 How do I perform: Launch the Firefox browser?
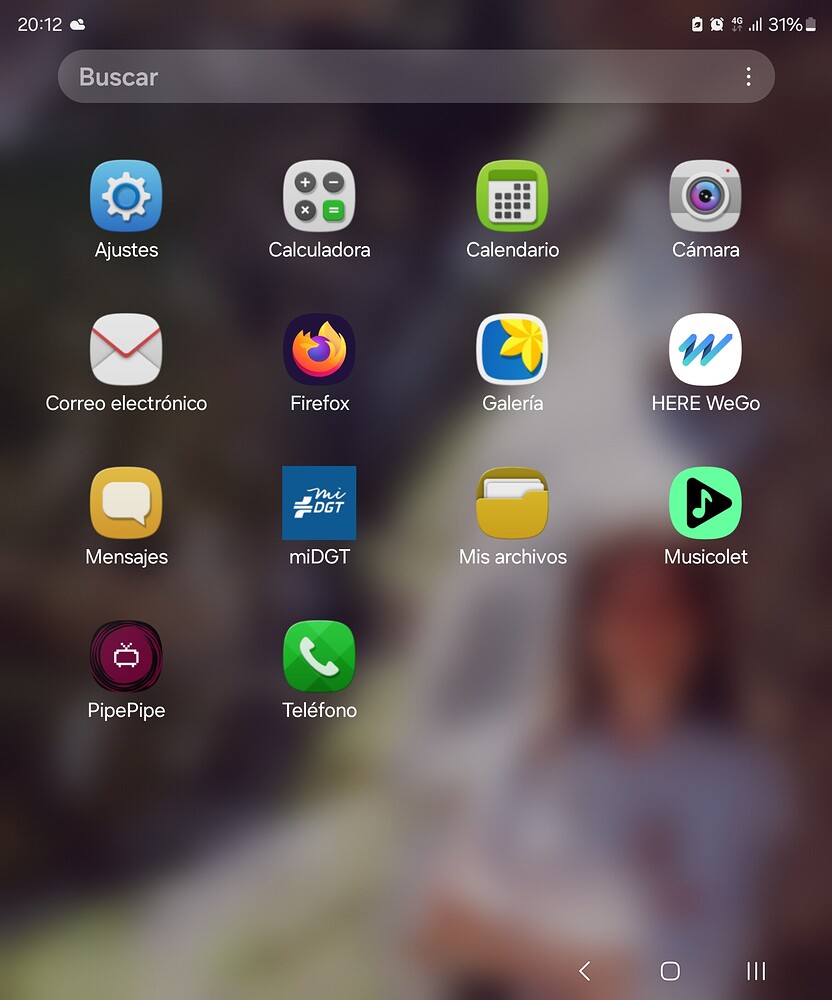click(319, 350)
